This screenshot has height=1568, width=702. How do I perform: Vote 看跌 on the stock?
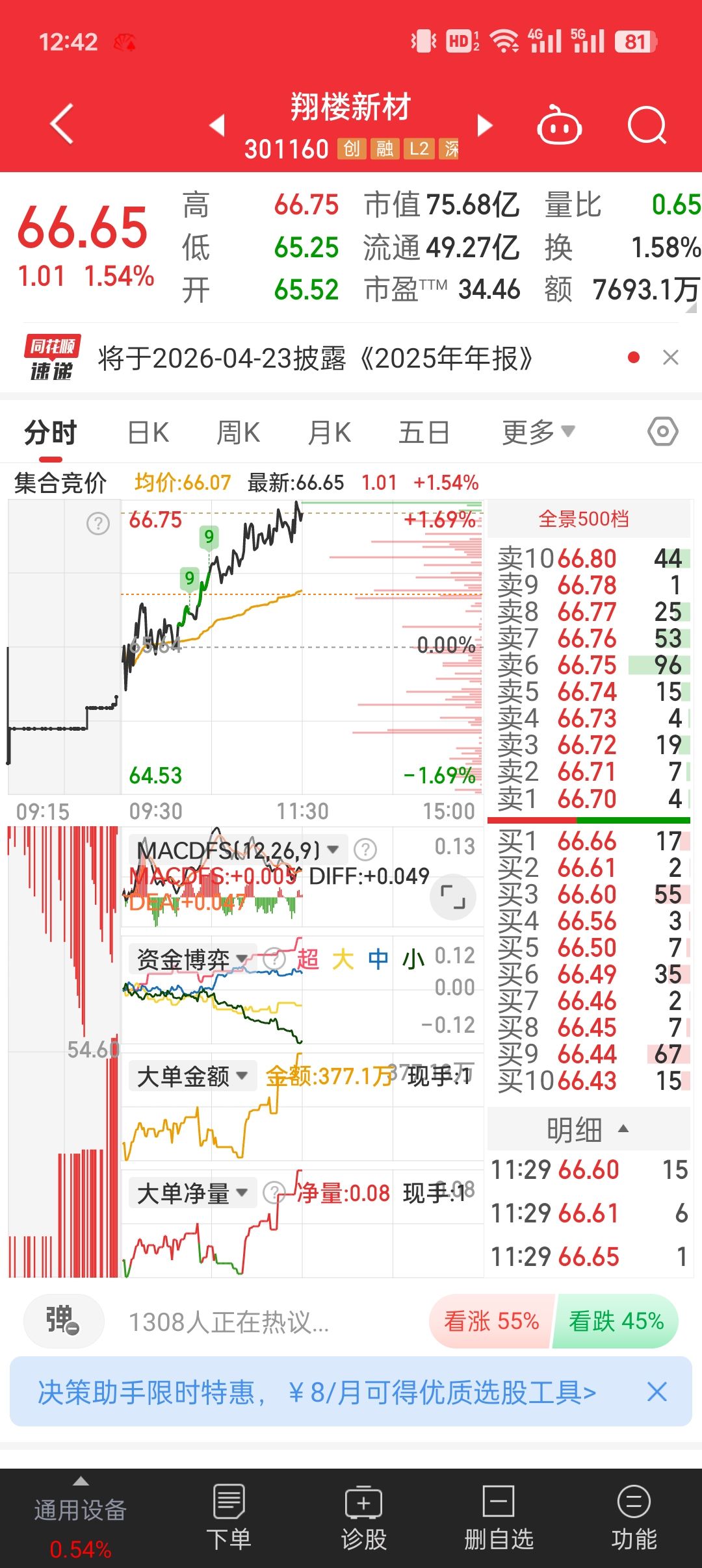click(x=616, y=1321)
